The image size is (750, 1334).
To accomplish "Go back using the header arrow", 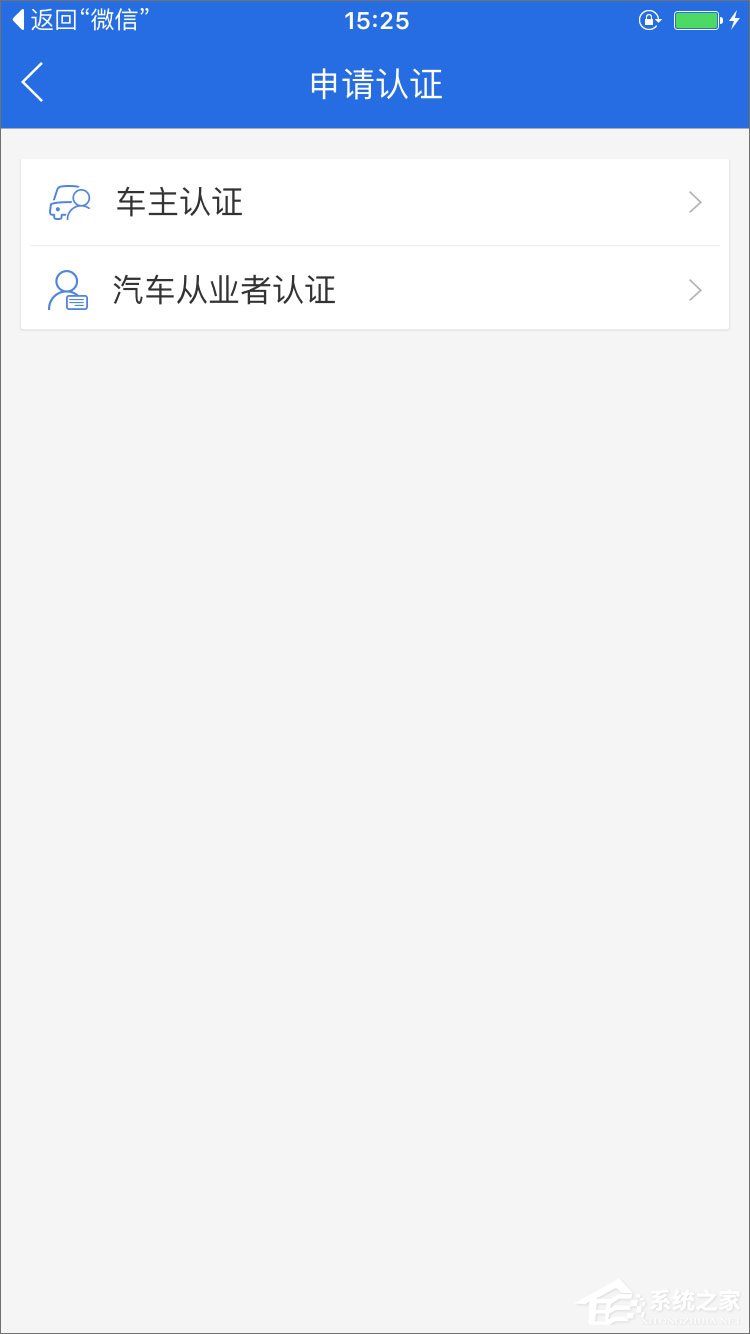I will 33,83.
